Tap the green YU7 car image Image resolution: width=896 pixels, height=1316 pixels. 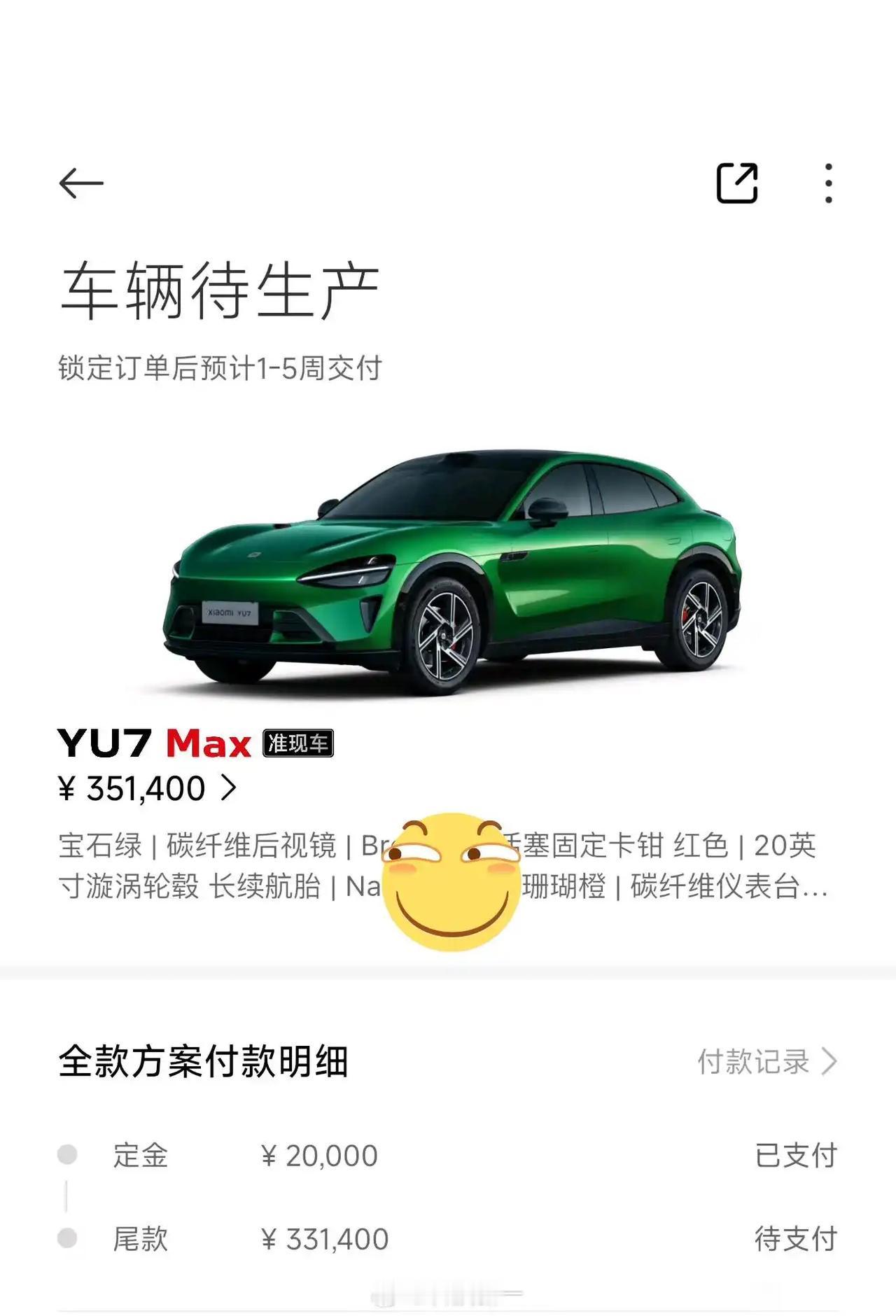(448, 567)
